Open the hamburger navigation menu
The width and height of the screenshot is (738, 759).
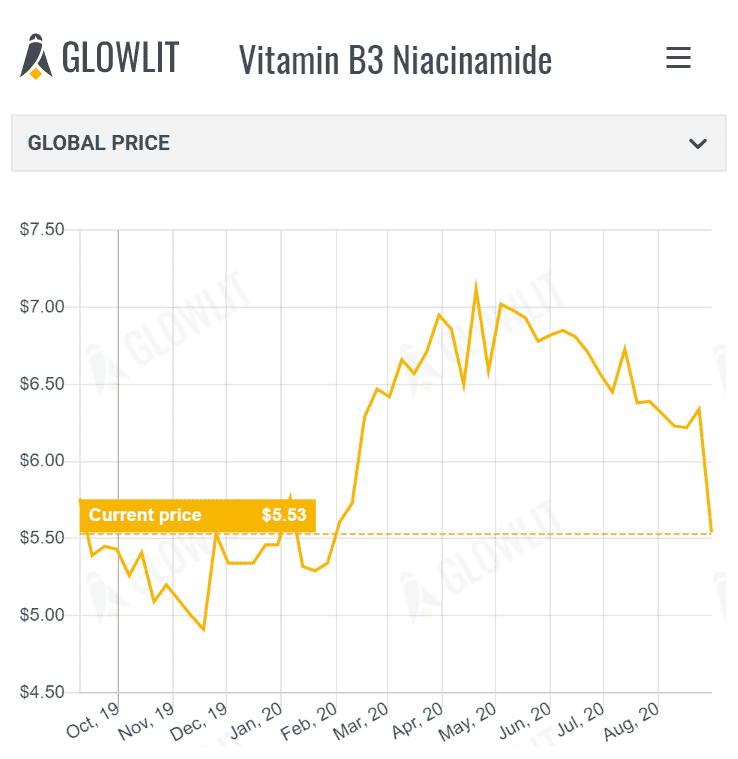click(678, 58)
